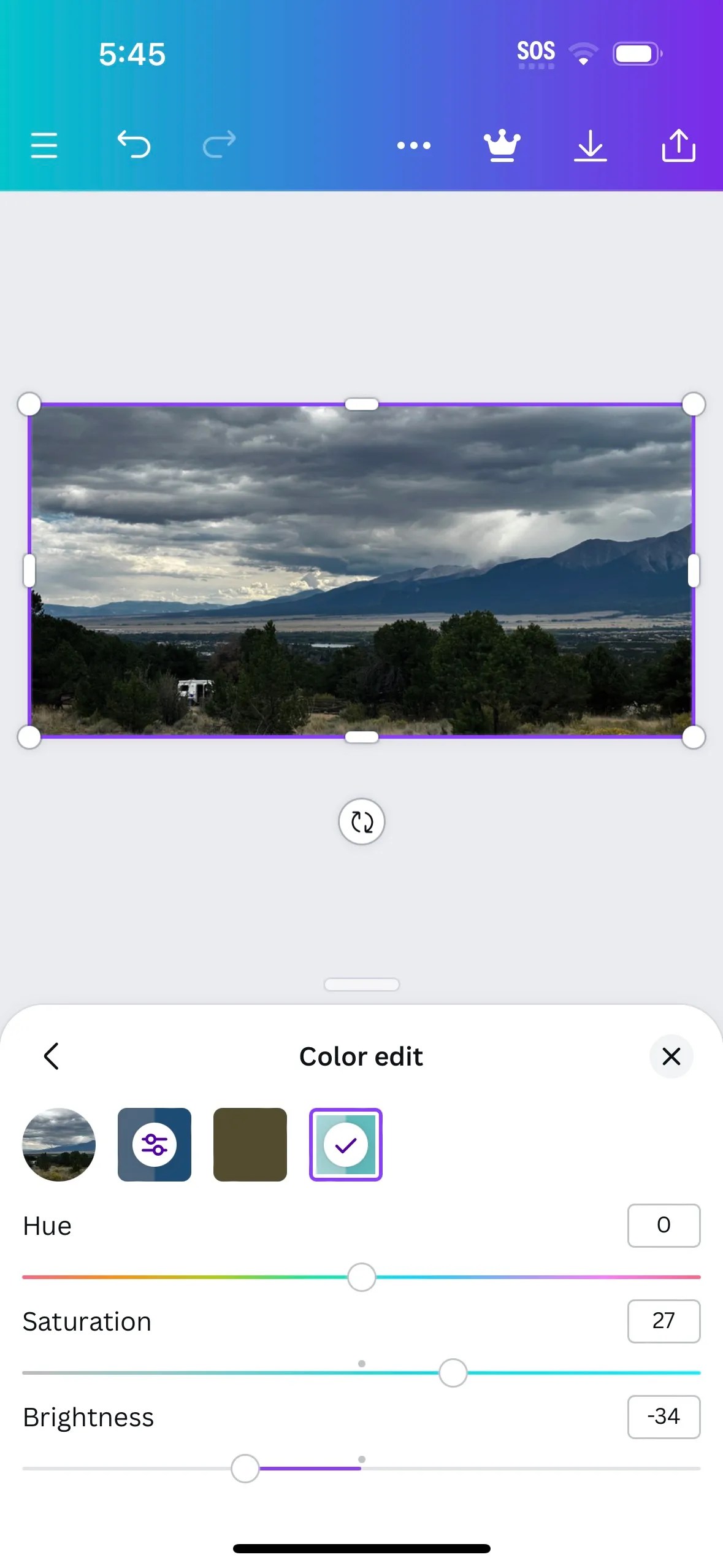The width and height of the screenshot is (723, 1568).
Task: Select the olive color swatch
Action: pos(250,1145)
